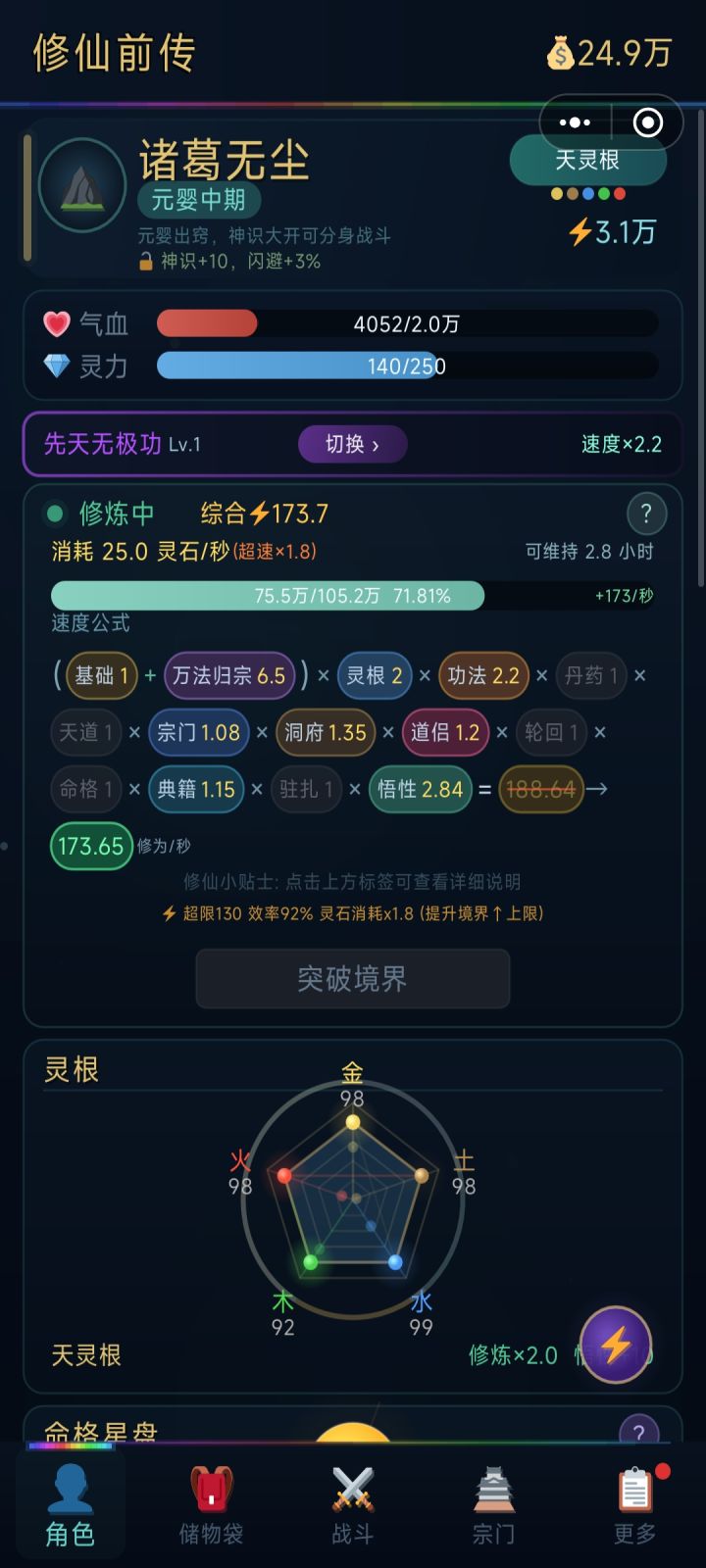The height and width of the screenshot is (1568, 706).
Task: Click the 气血 heart icon
Action: tap(57, 323)
